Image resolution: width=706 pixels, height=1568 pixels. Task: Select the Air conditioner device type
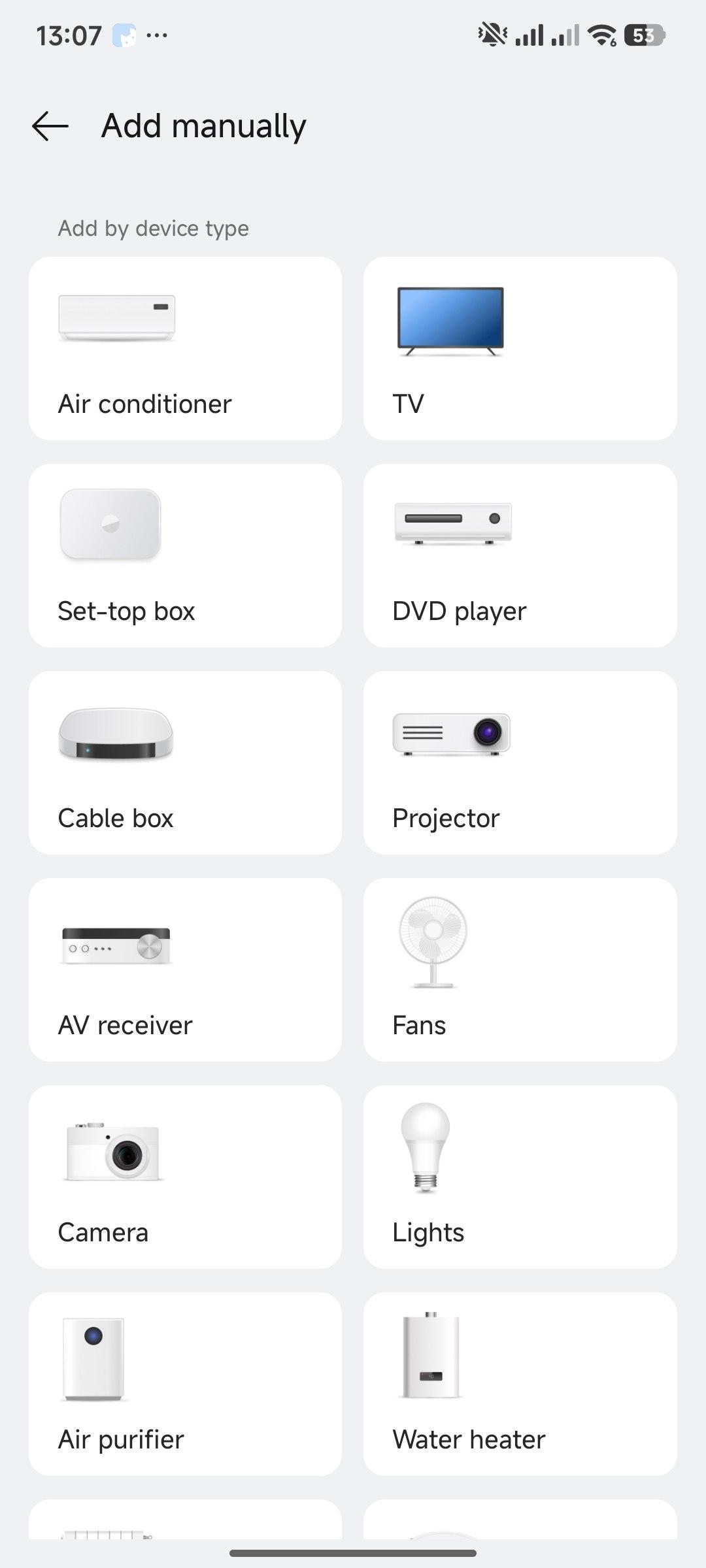pos(185,348)
